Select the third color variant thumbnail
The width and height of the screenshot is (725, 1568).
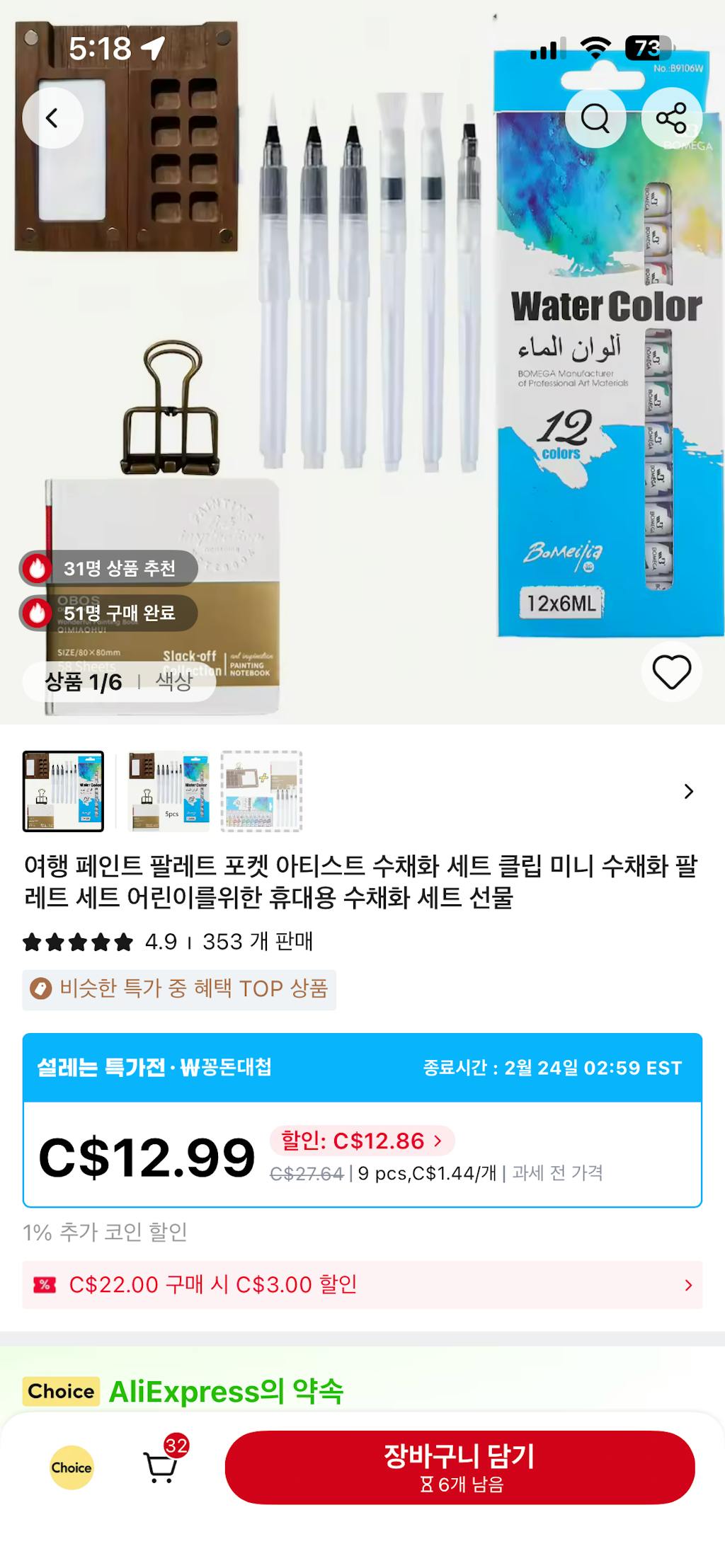pyautogui.click(x=261, y=791)
